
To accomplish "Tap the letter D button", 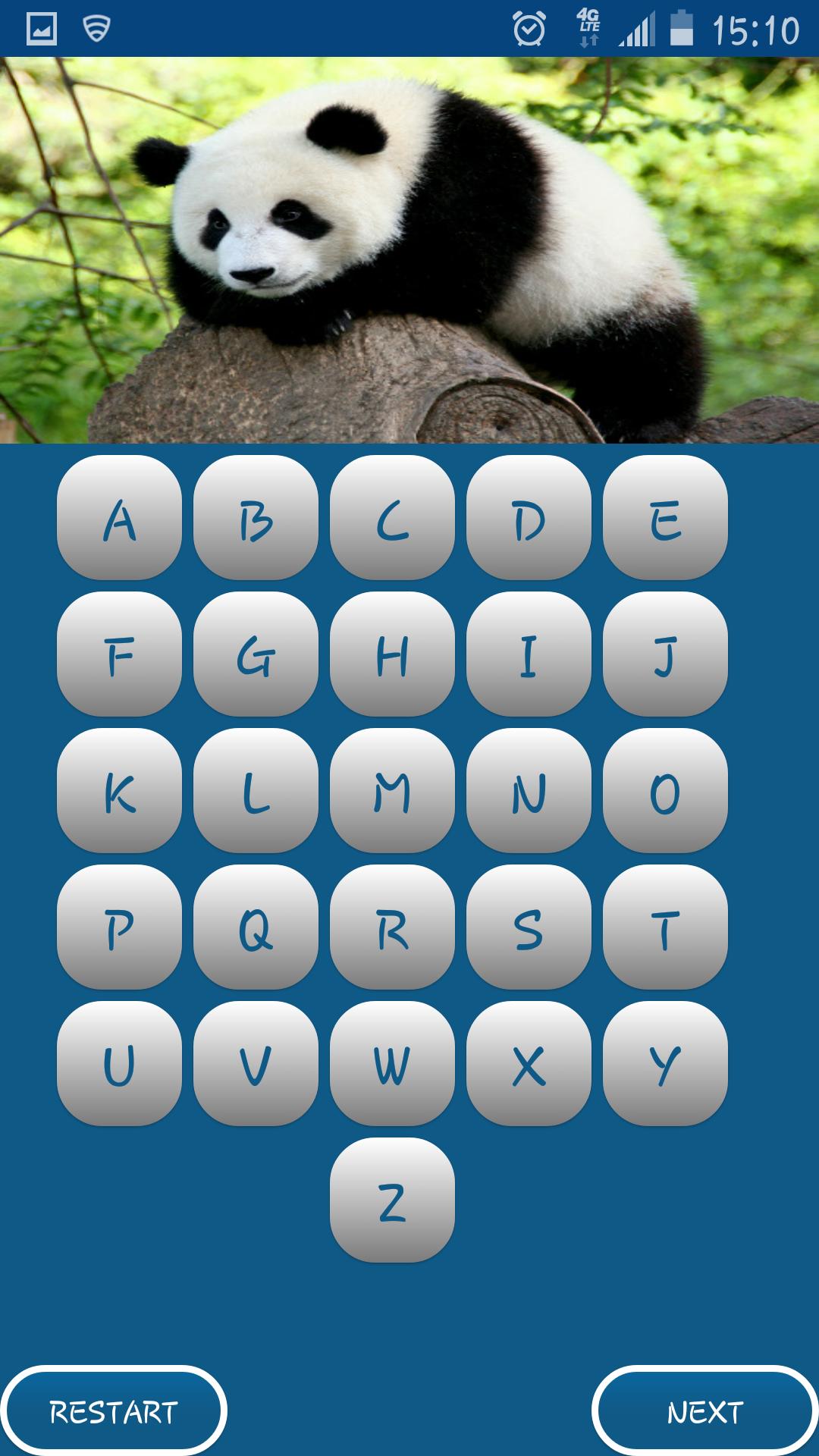I will point(529,517).
